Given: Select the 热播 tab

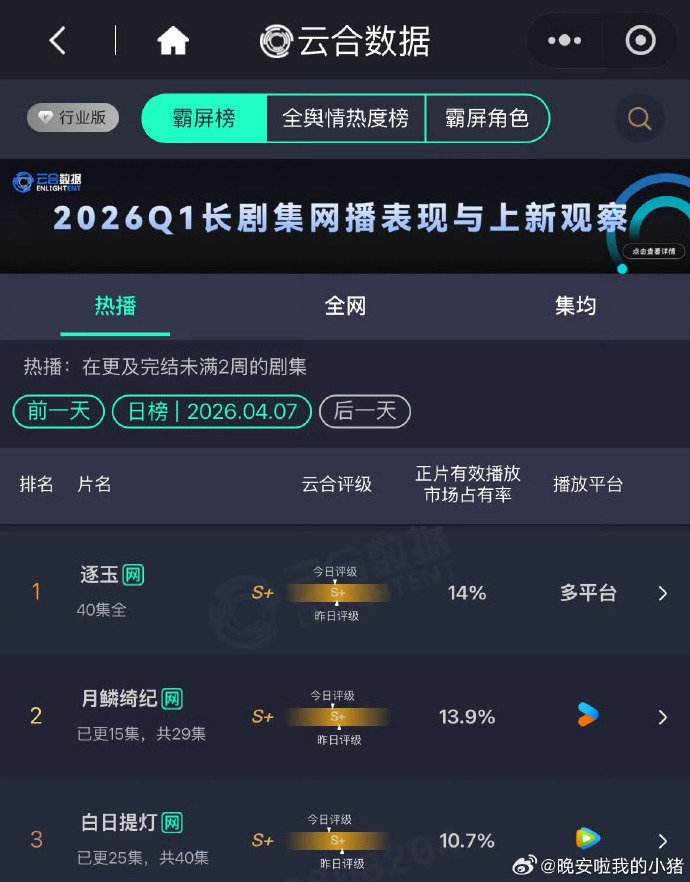Looking at the screenshot, I should tap(115, 305).
